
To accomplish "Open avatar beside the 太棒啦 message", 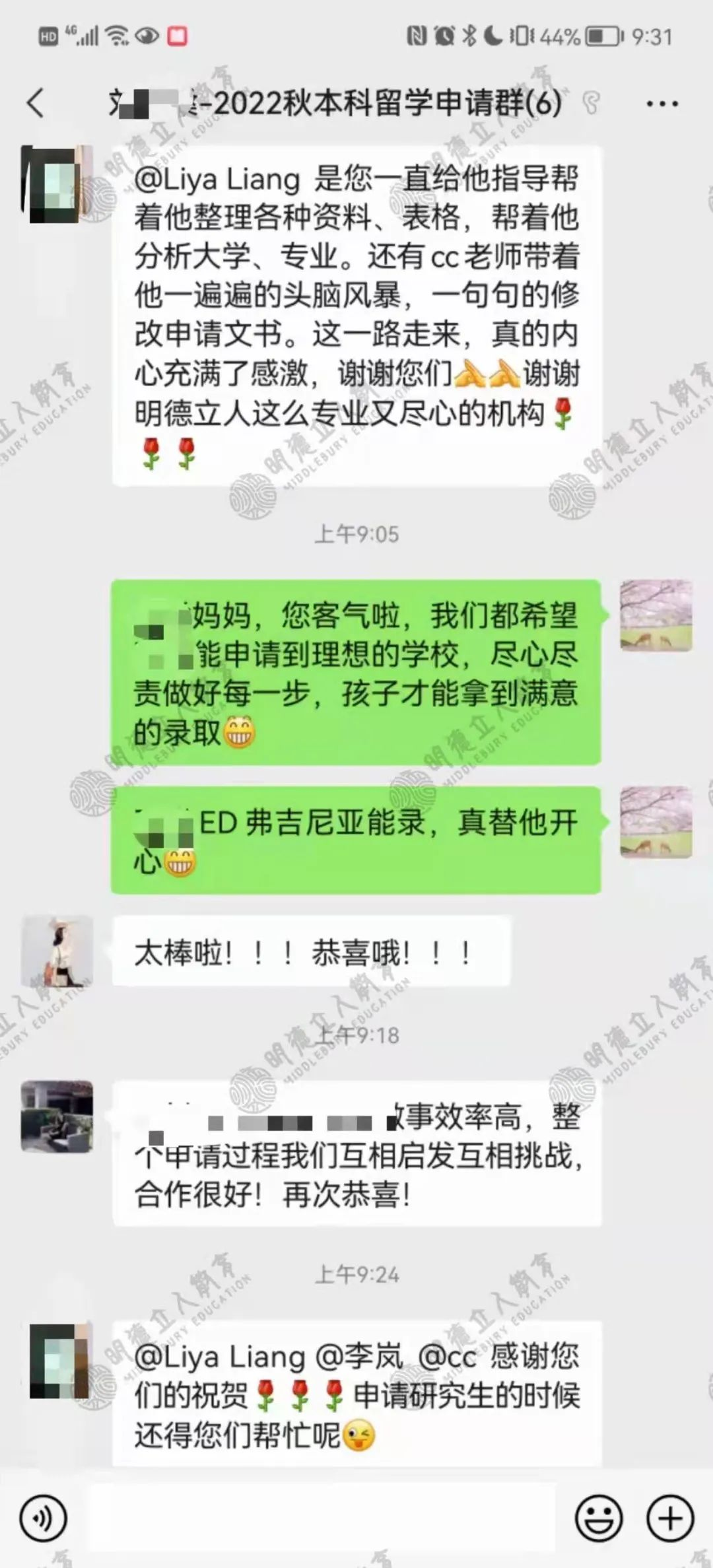I will (x=57, y=951).
